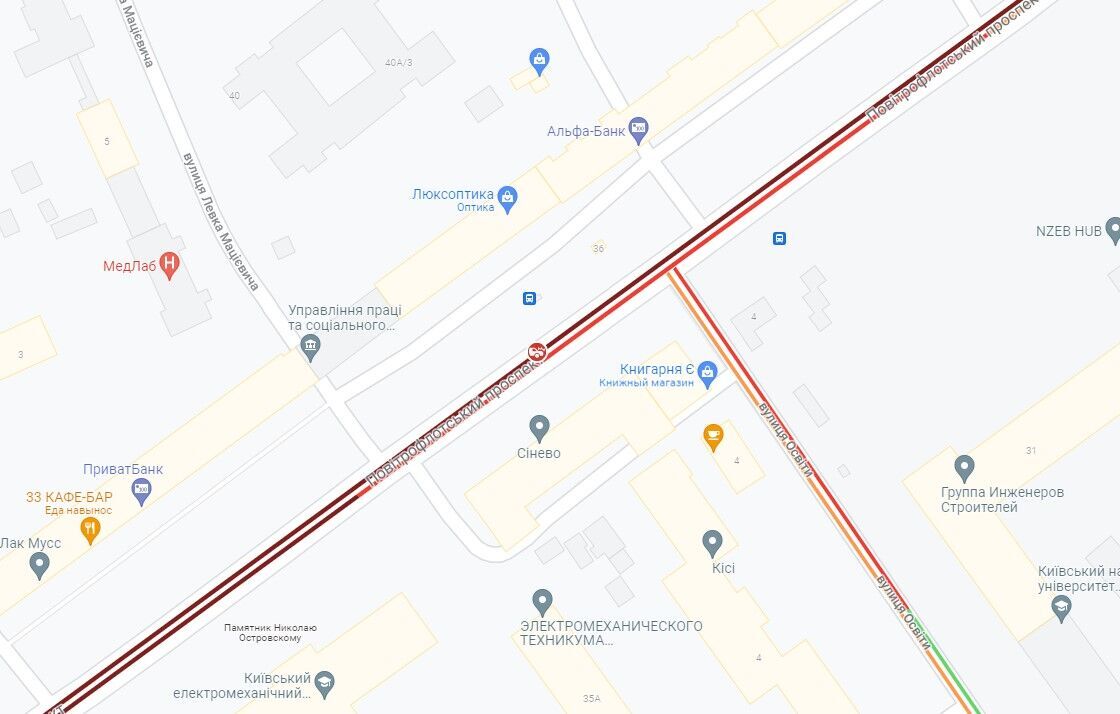The width and height of the screenshot is (1120, 714).
Task: Open the Книгарня Є bookstore marker
Action: (x=707, y=374)
